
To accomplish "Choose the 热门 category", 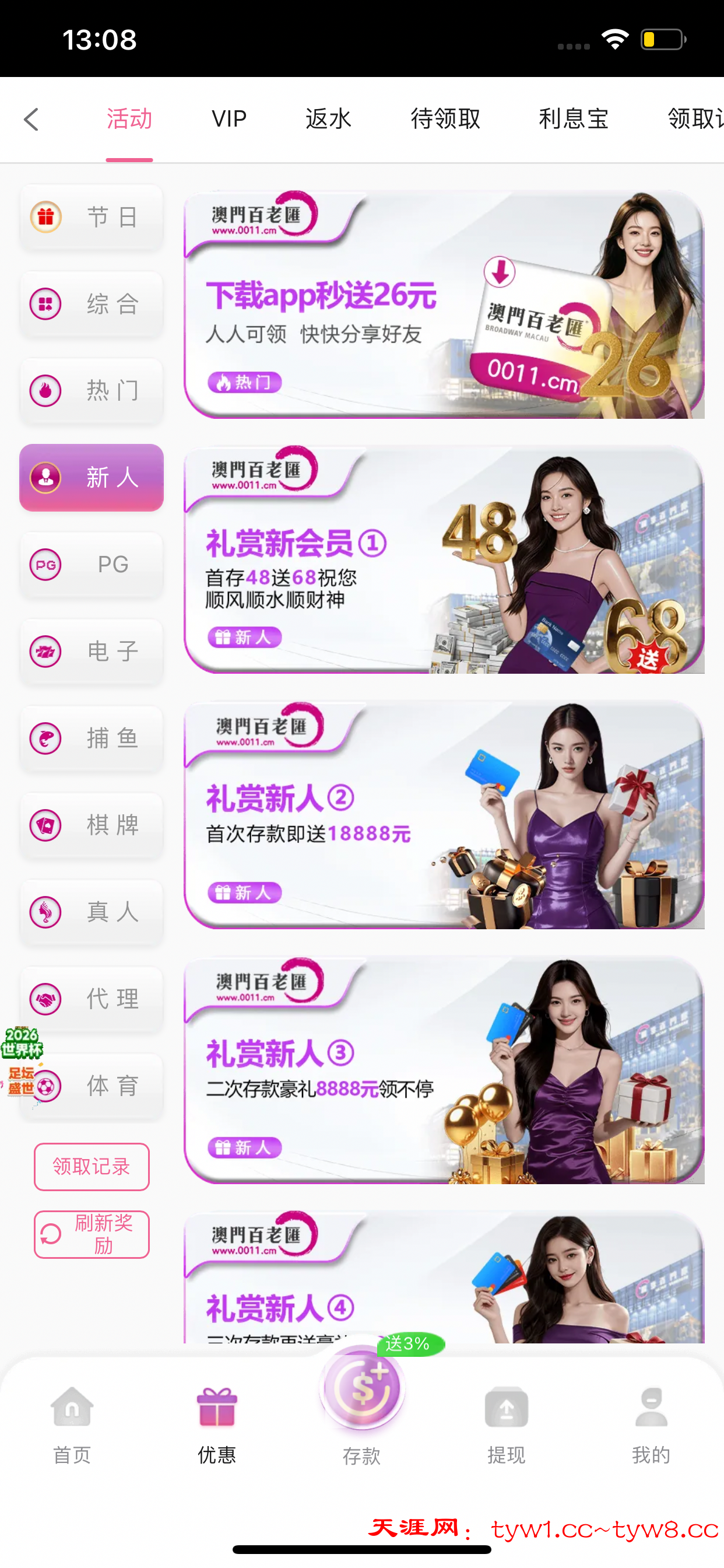I will (92, 391).
